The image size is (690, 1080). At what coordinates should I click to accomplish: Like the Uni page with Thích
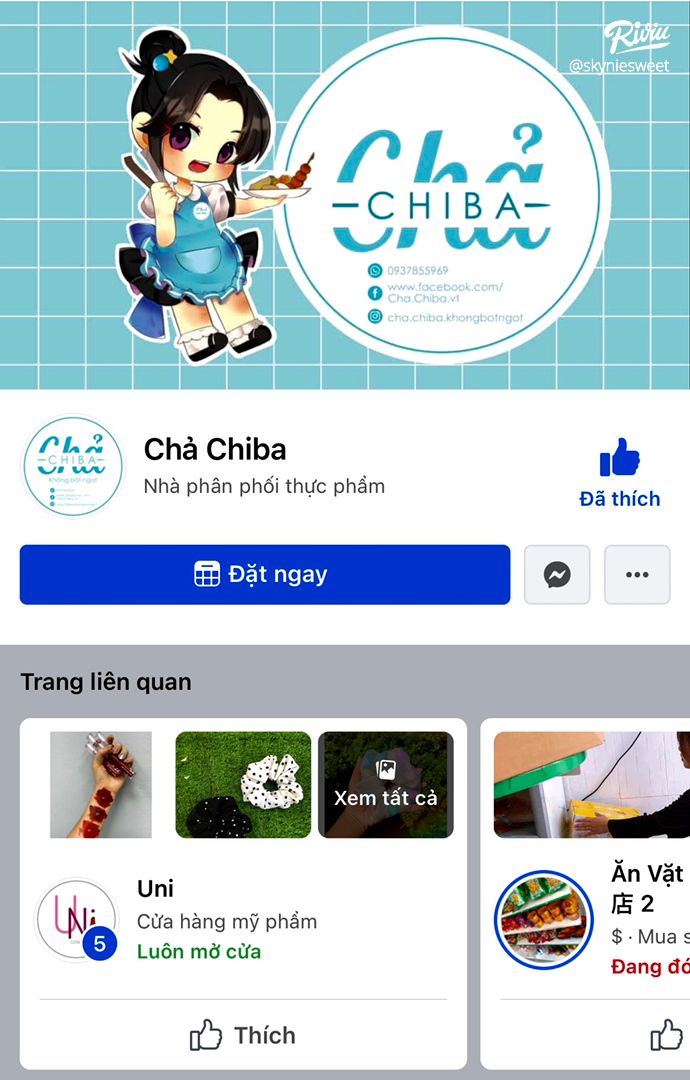[243, 1035]
